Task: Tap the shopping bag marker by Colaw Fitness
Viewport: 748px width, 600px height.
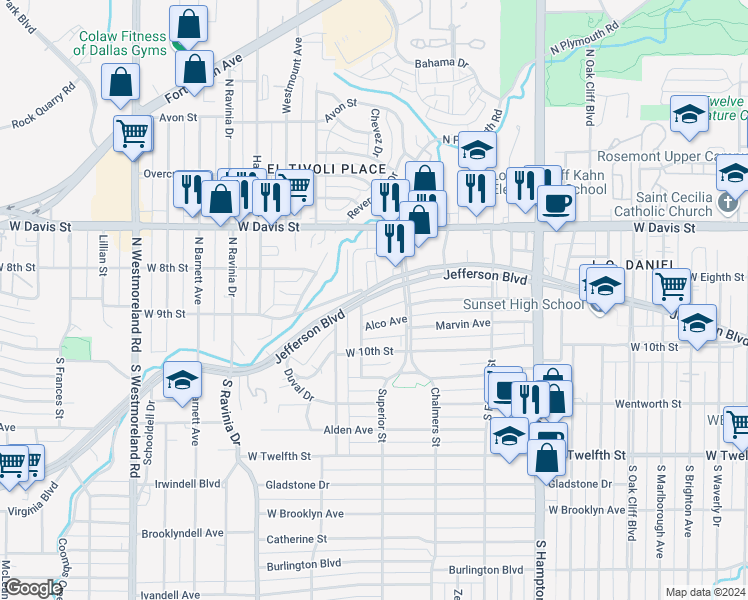Action: point(188,27)
